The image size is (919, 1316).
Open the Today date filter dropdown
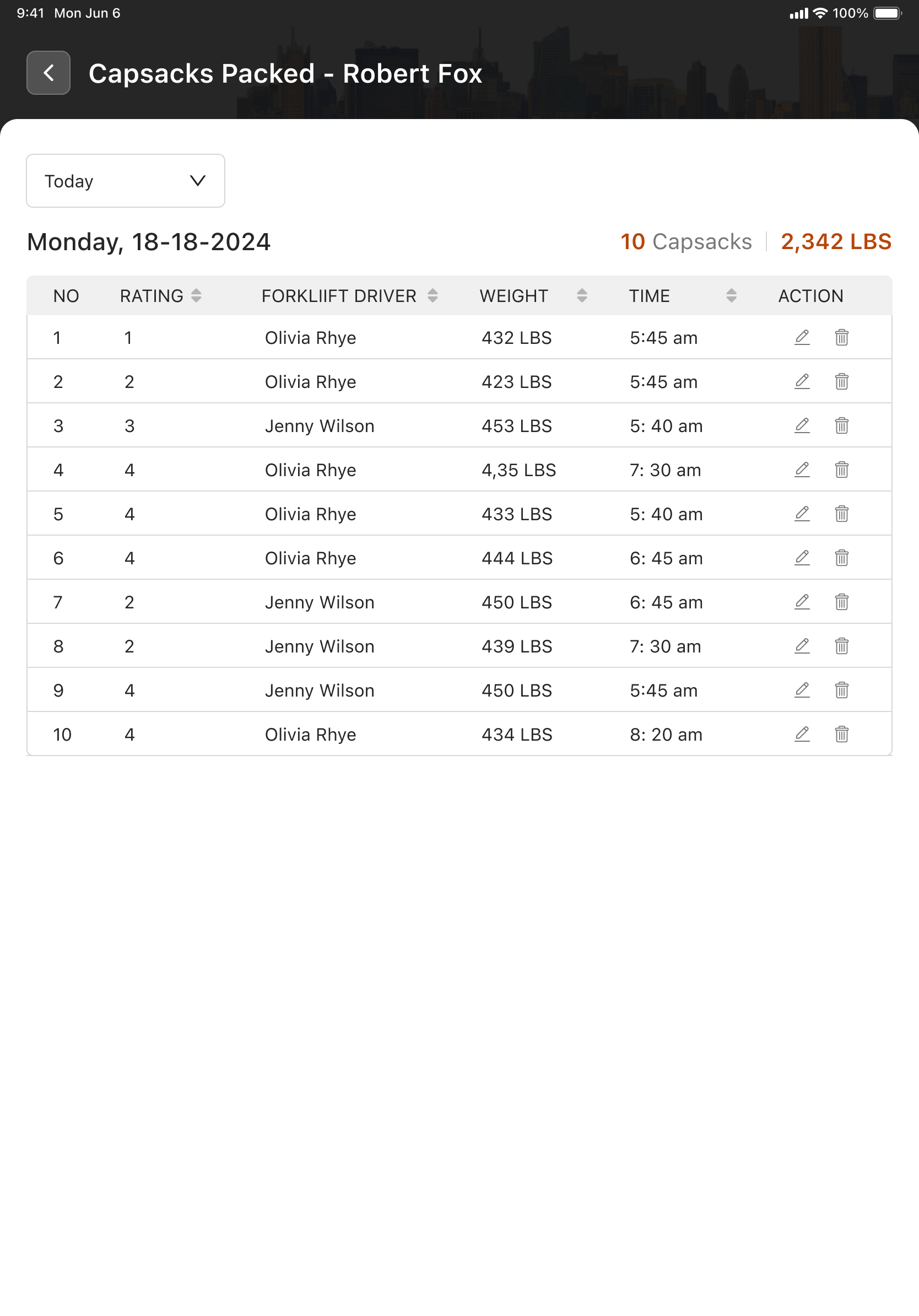[x=126, y=181]
